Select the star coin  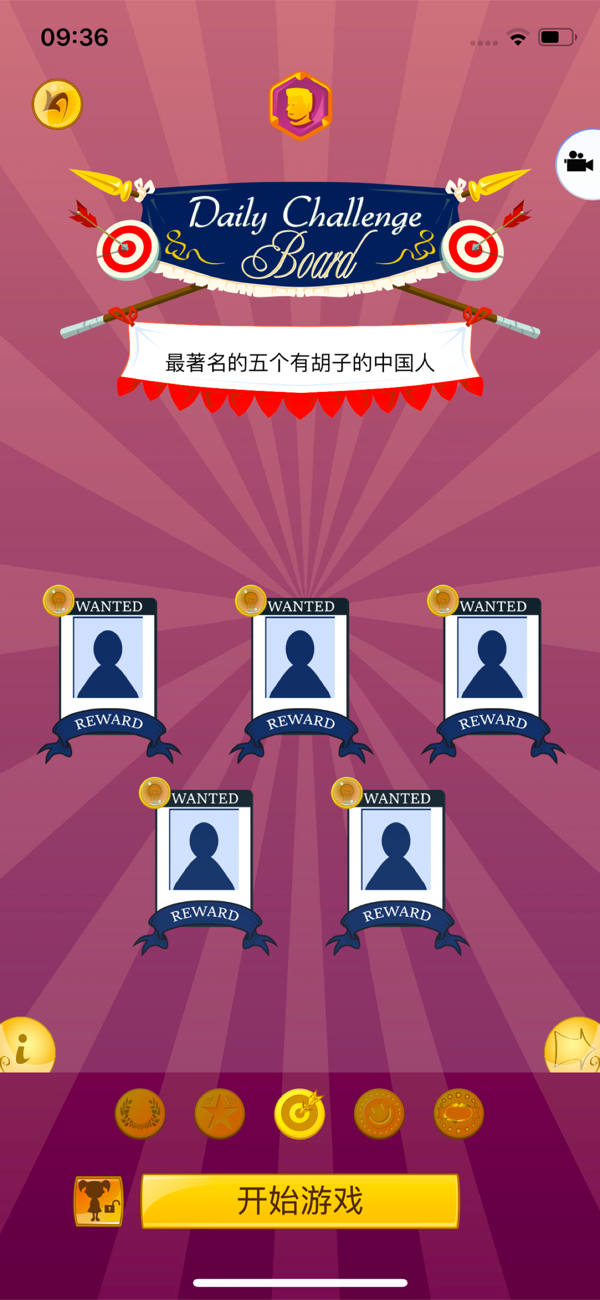click(x=220, y=1113)
